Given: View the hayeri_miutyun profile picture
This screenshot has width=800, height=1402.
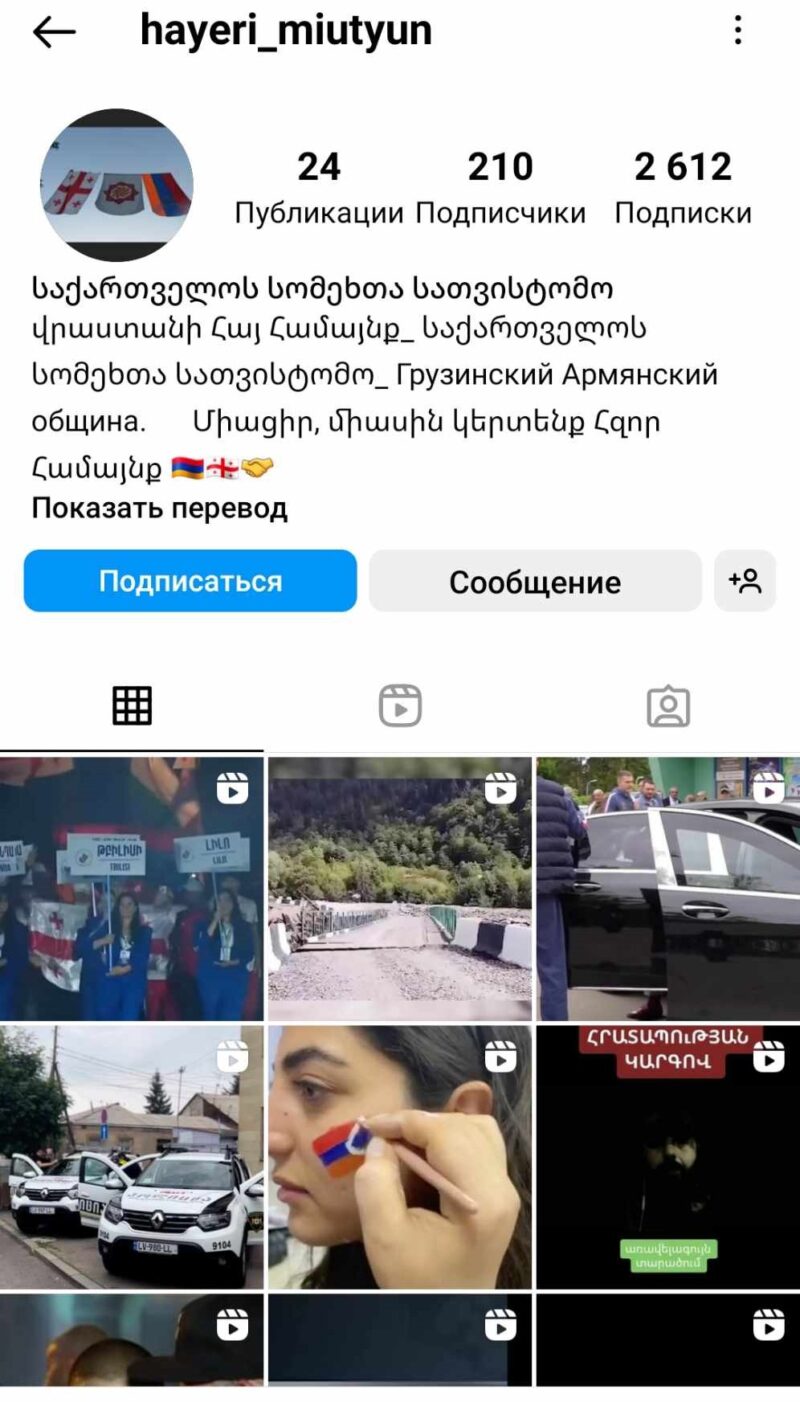Looking at the screenshot, I should coord(117,186).
